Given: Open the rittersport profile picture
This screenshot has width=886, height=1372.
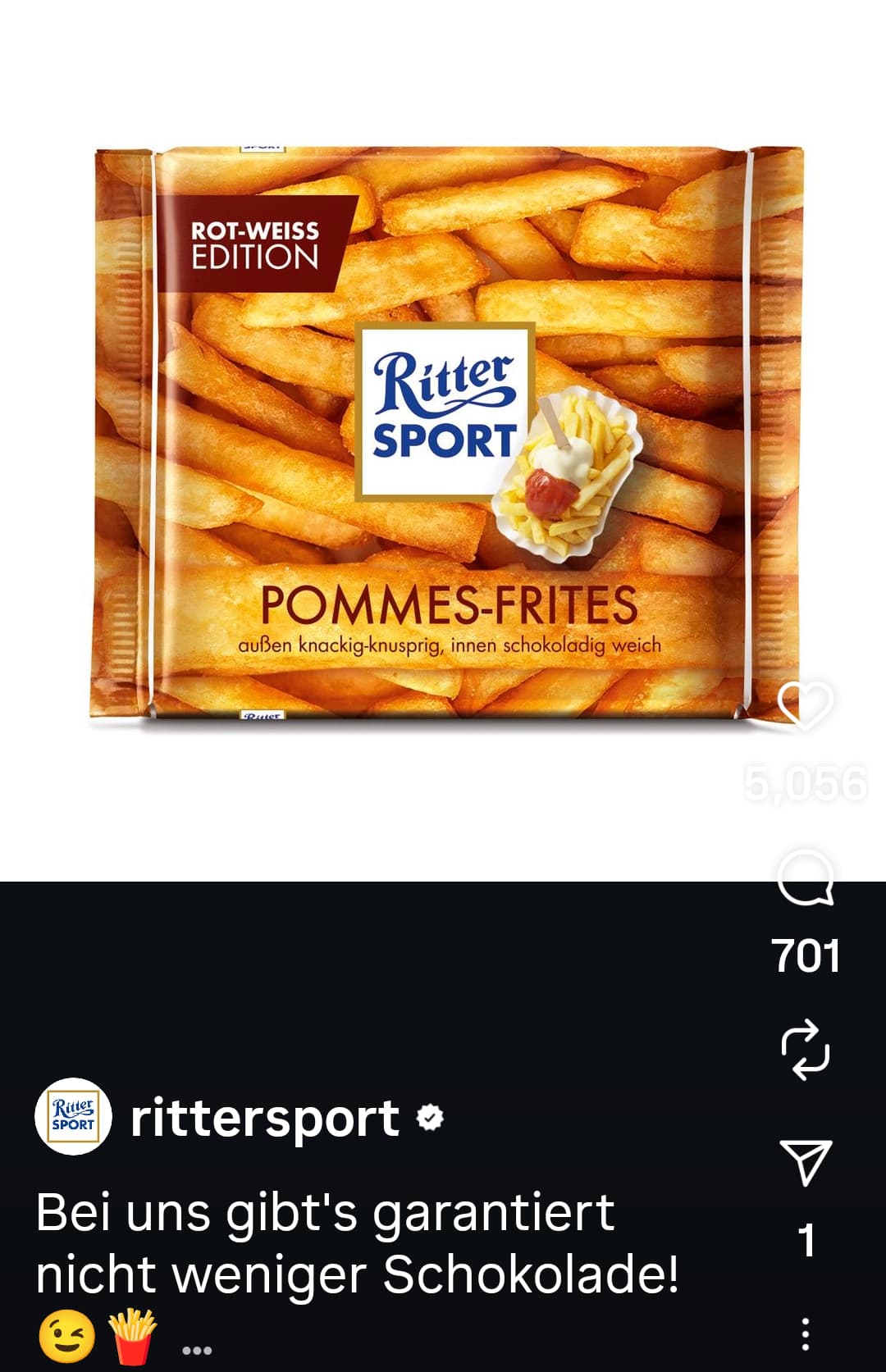Looking at the screenshot, I should [x=73, y=1116].
